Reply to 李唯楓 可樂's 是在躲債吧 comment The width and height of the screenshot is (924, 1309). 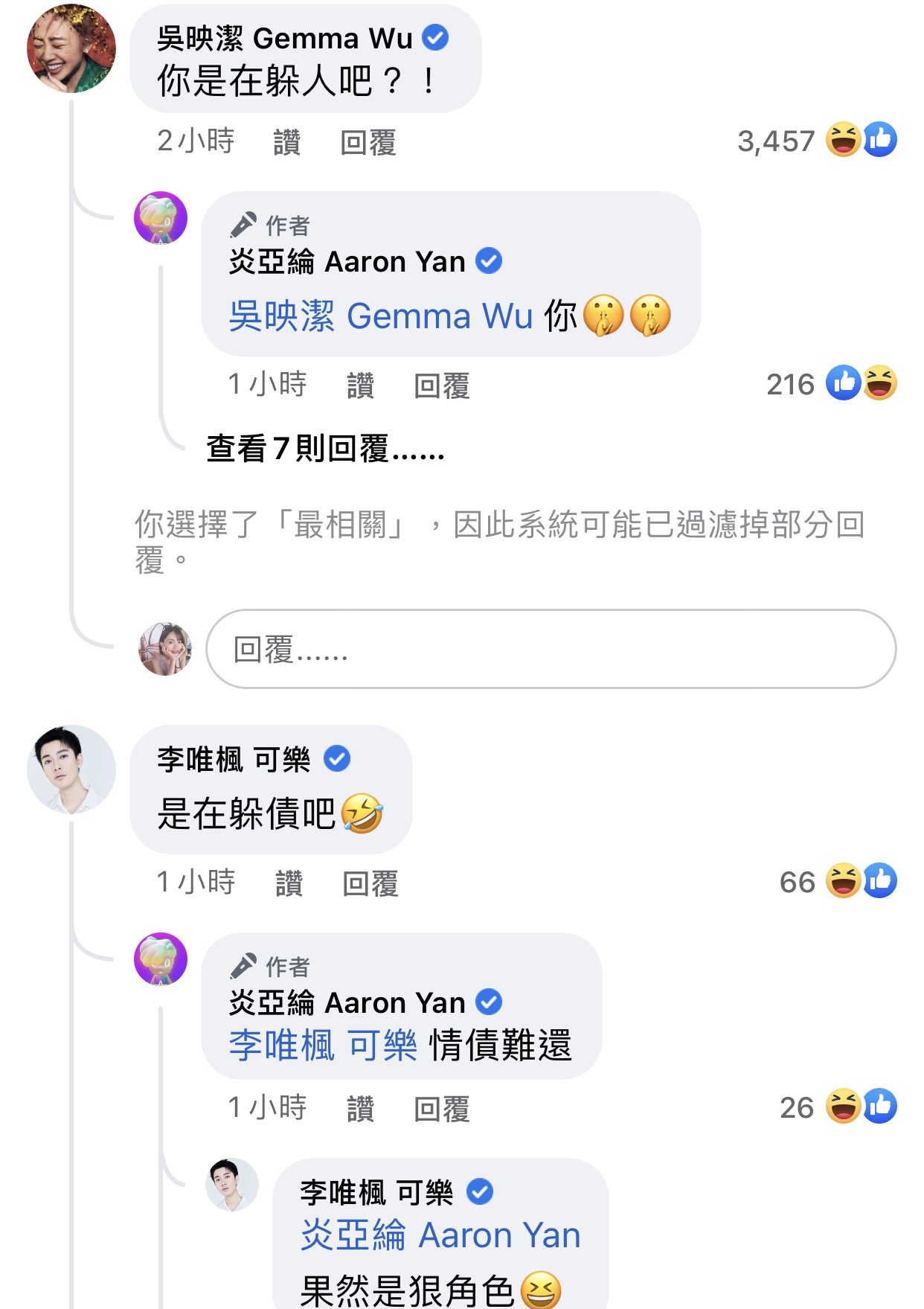click(370, 883)
